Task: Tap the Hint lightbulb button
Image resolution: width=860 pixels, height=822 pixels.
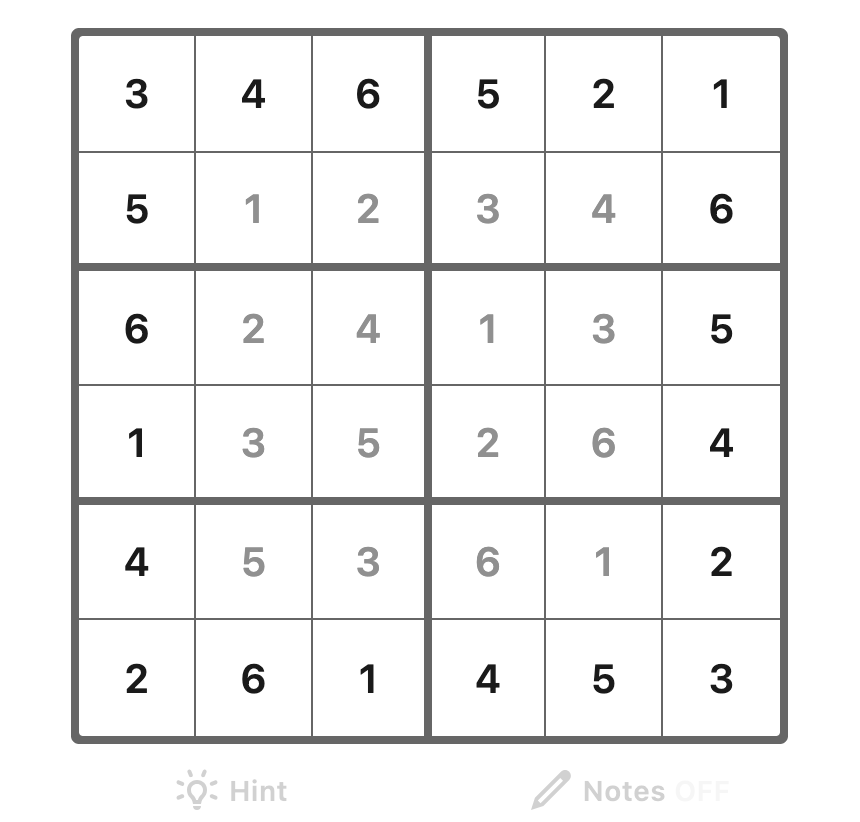Action: click(x=232, y=791)
